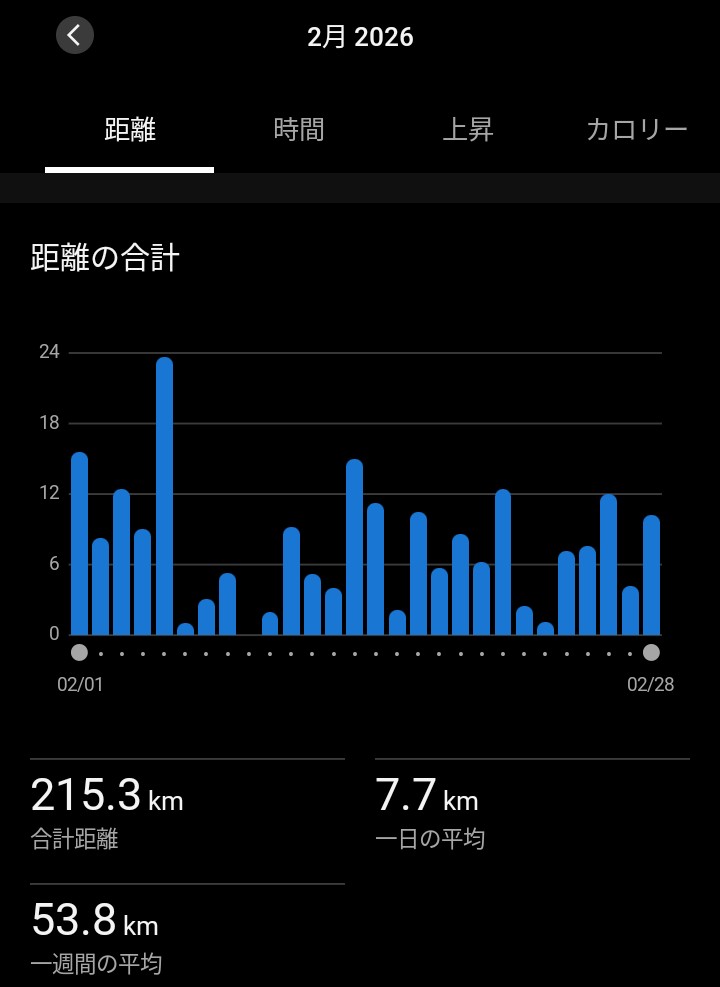Show the カロリー tab

[636, 130]
